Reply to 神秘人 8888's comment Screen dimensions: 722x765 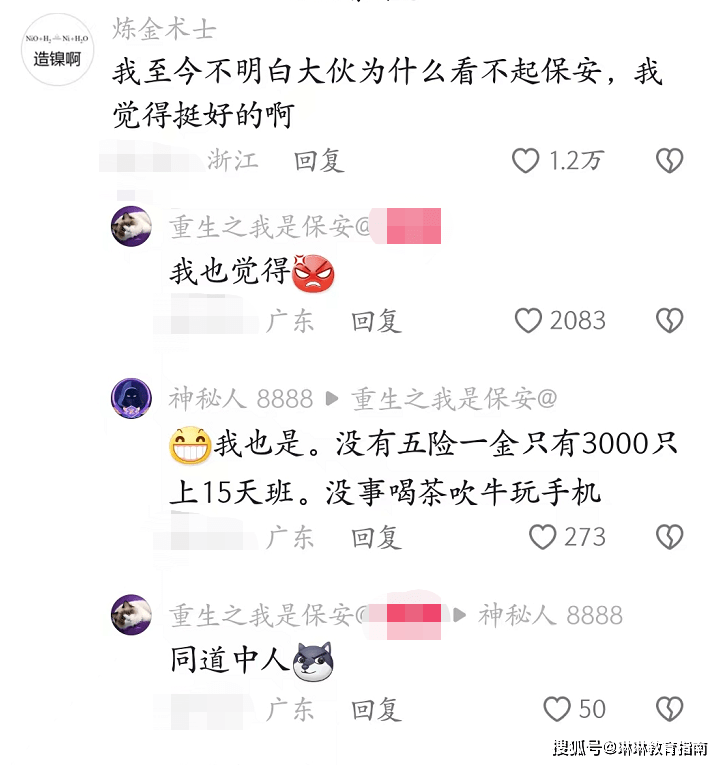click(376, 537)
